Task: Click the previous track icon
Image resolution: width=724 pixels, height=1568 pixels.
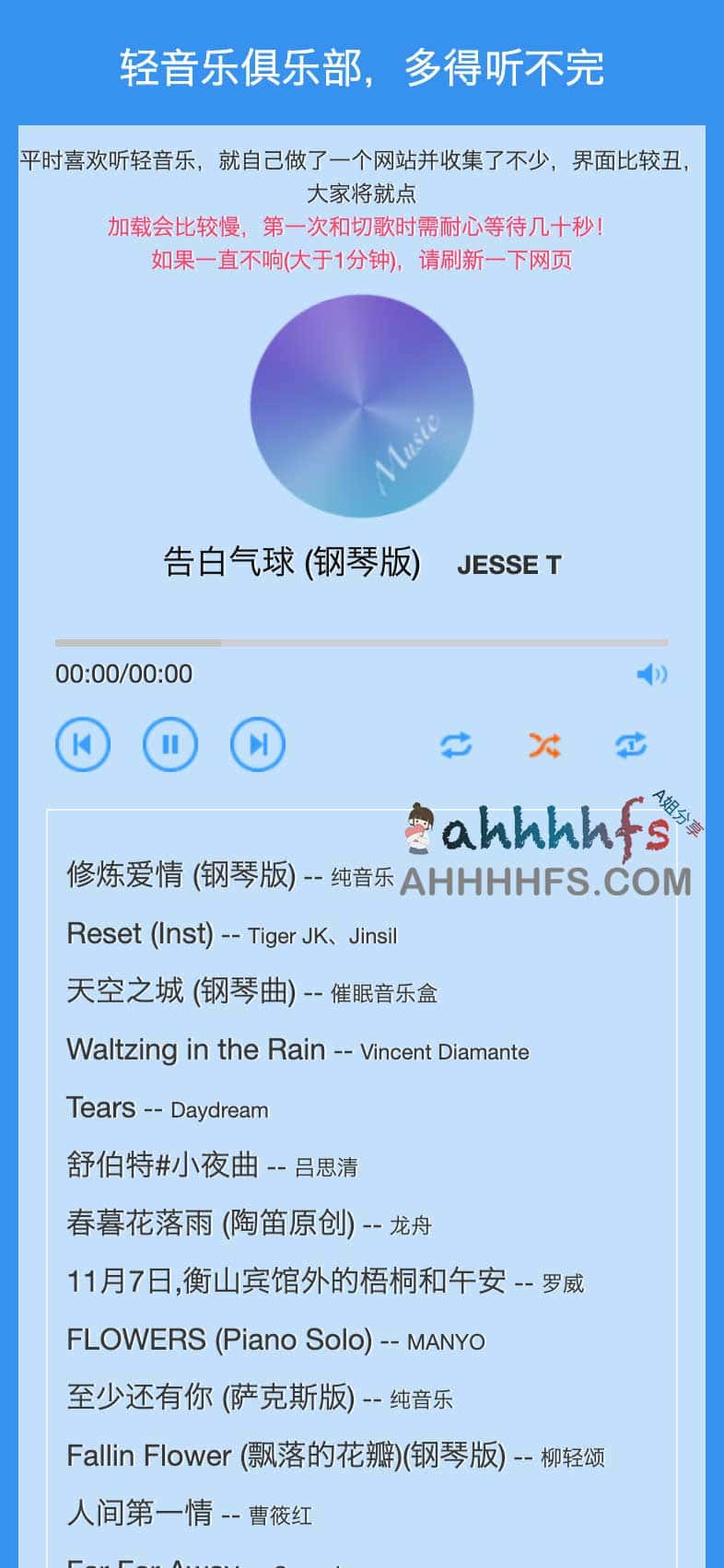Action: [x=83, y=744]
